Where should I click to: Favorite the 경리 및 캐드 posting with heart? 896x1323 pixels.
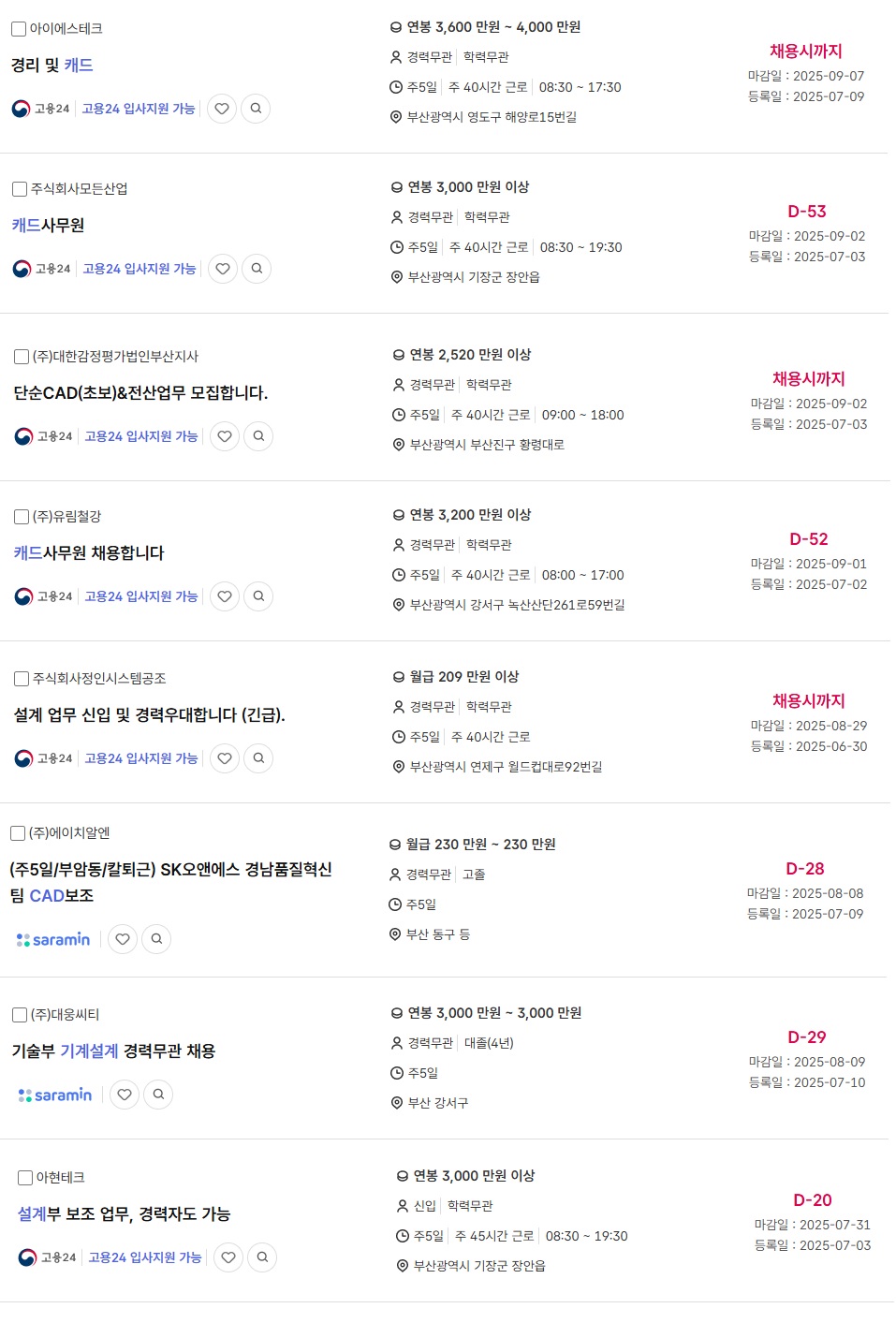click(x=222, y=109)
